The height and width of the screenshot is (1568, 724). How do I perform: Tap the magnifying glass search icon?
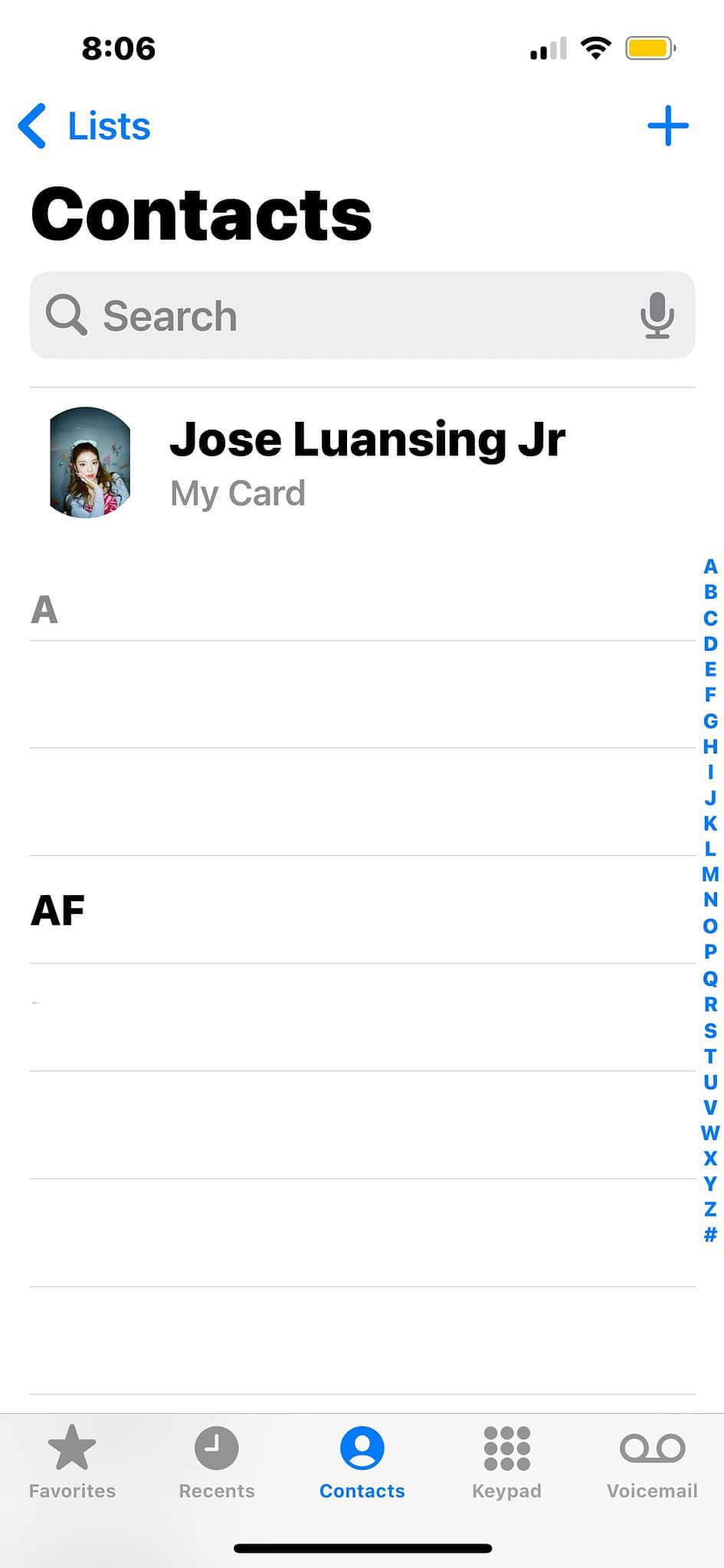pos(67,315)
